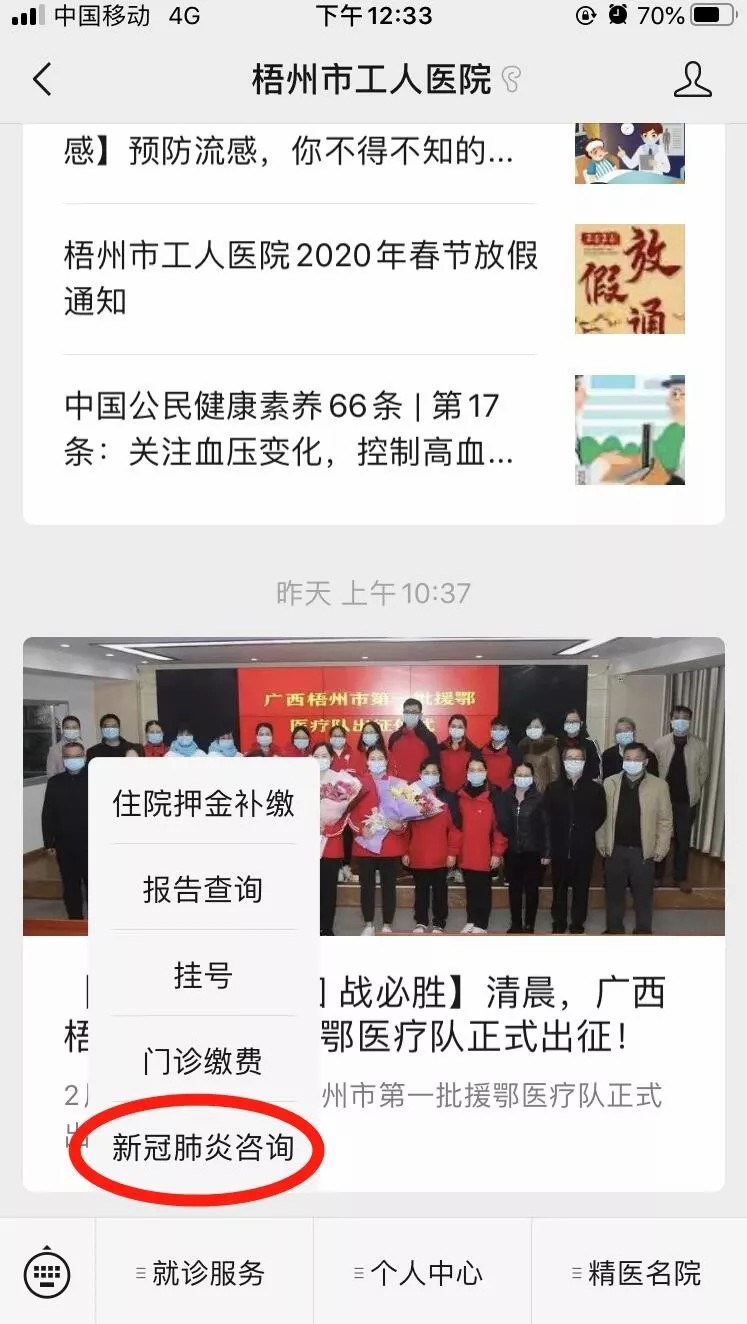Select 新冠肺炎咨询 option
747x1324 pixels.
coord(204,1147)
